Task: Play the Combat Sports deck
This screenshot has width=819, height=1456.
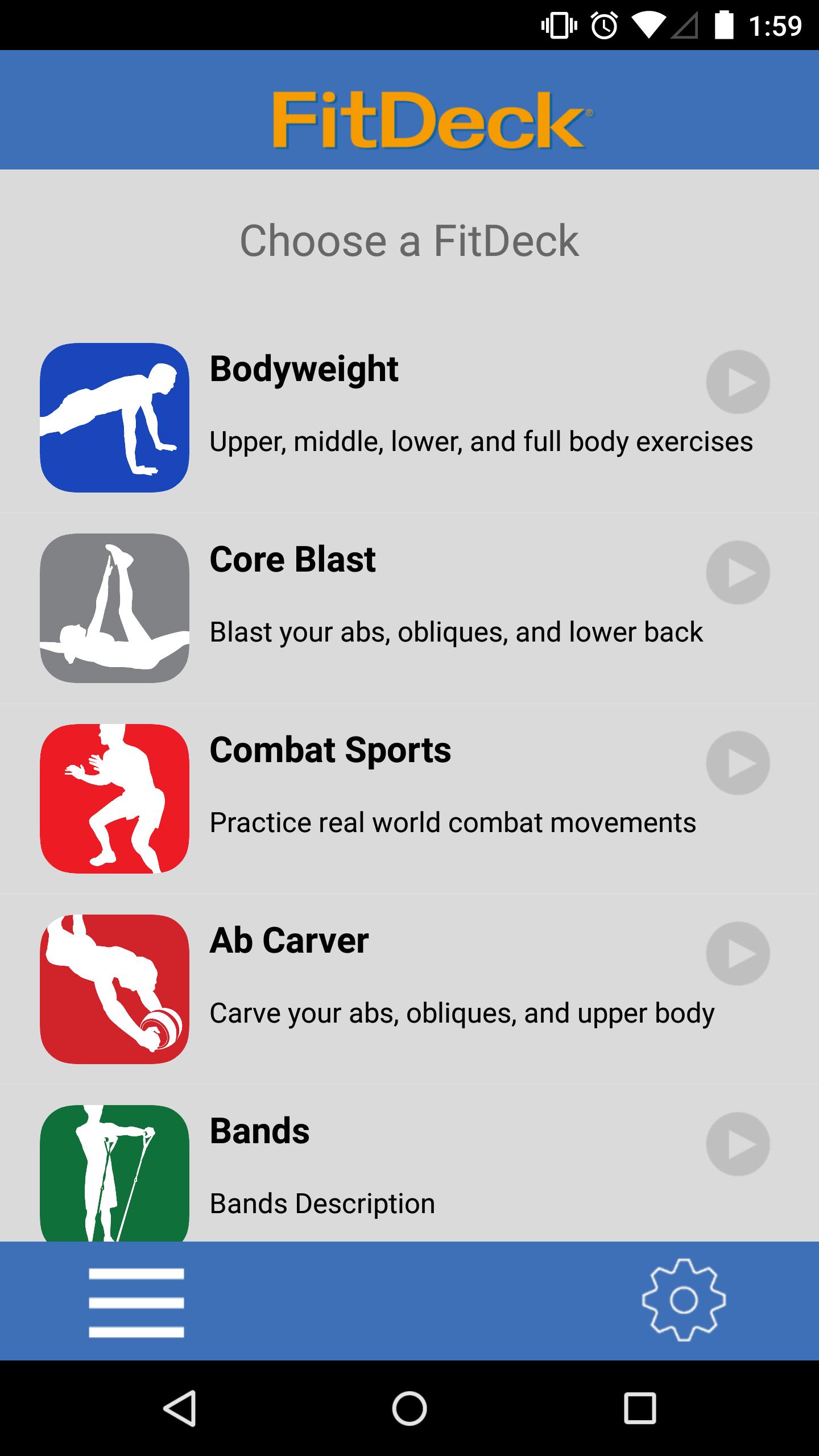Action: (738, 763)
